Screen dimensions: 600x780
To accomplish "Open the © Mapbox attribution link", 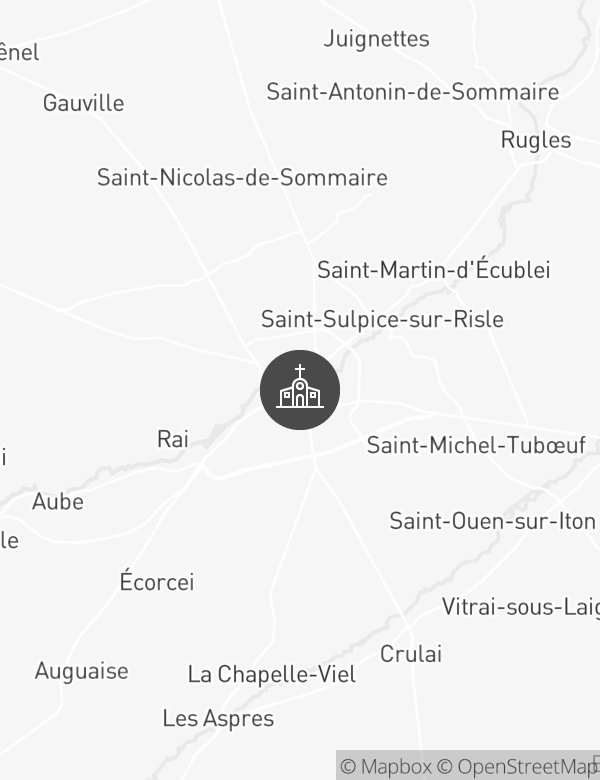I will coord(386,767).
